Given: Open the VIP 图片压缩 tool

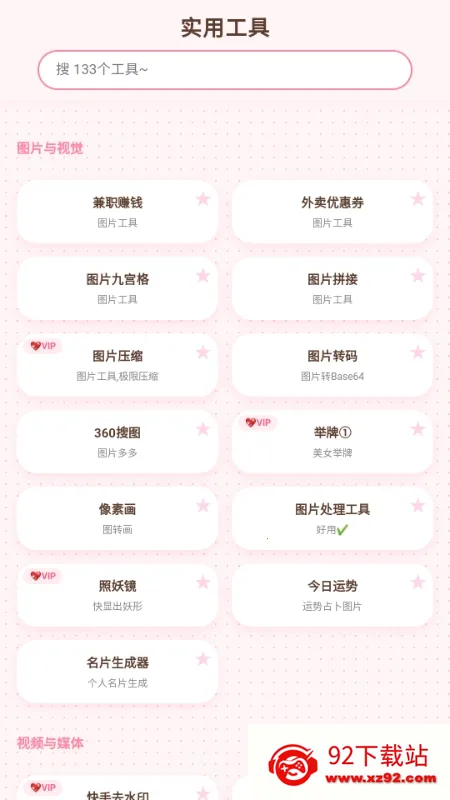Looking at the screenshot, I should click(x=117, y=365).
